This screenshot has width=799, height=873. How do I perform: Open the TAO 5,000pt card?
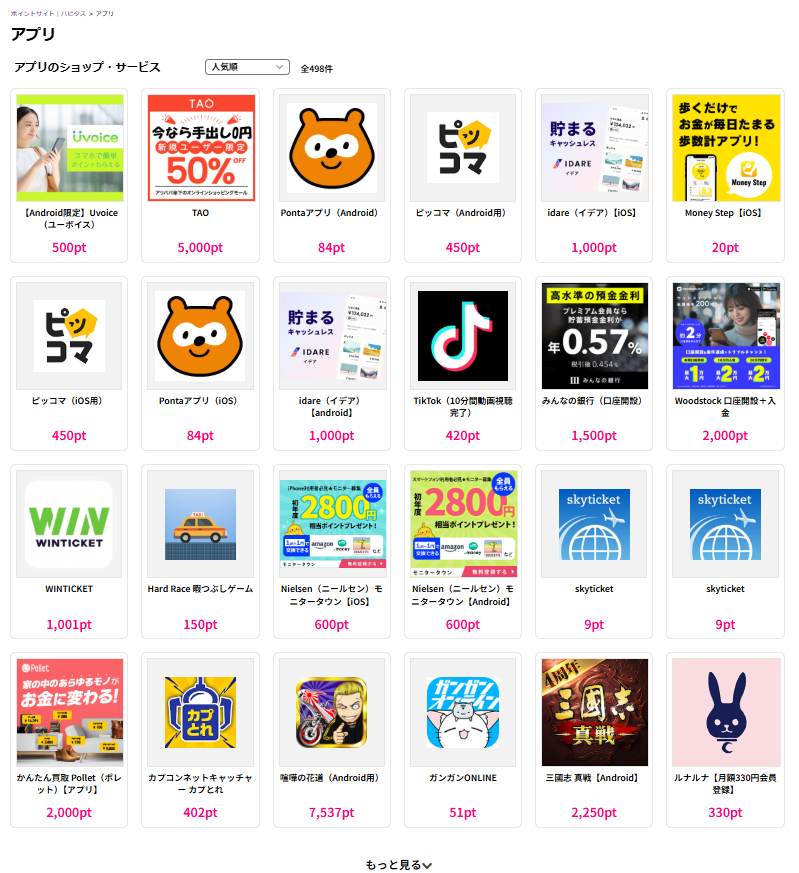pyautogui.click(x=200, y=150)
